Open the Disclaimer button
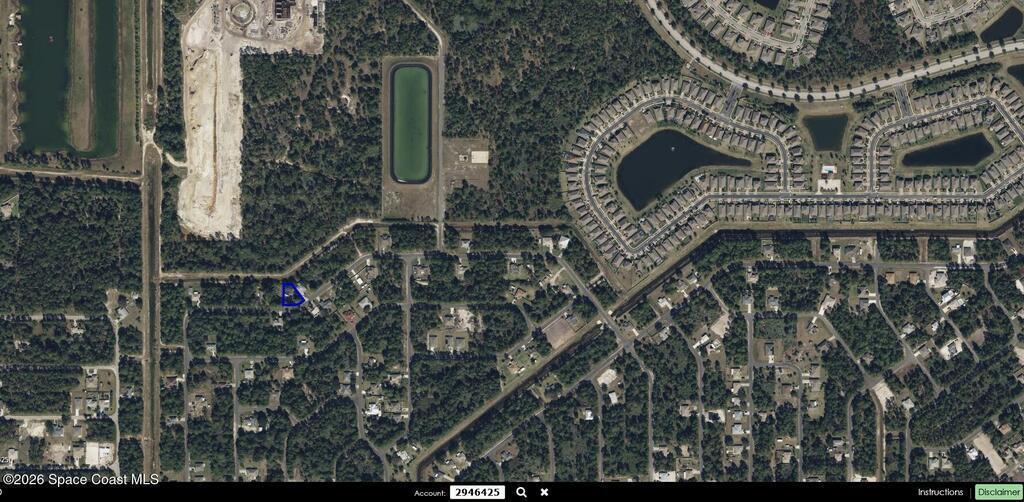1024x502 pixels. pyautogui.click(x=998, y=492)
